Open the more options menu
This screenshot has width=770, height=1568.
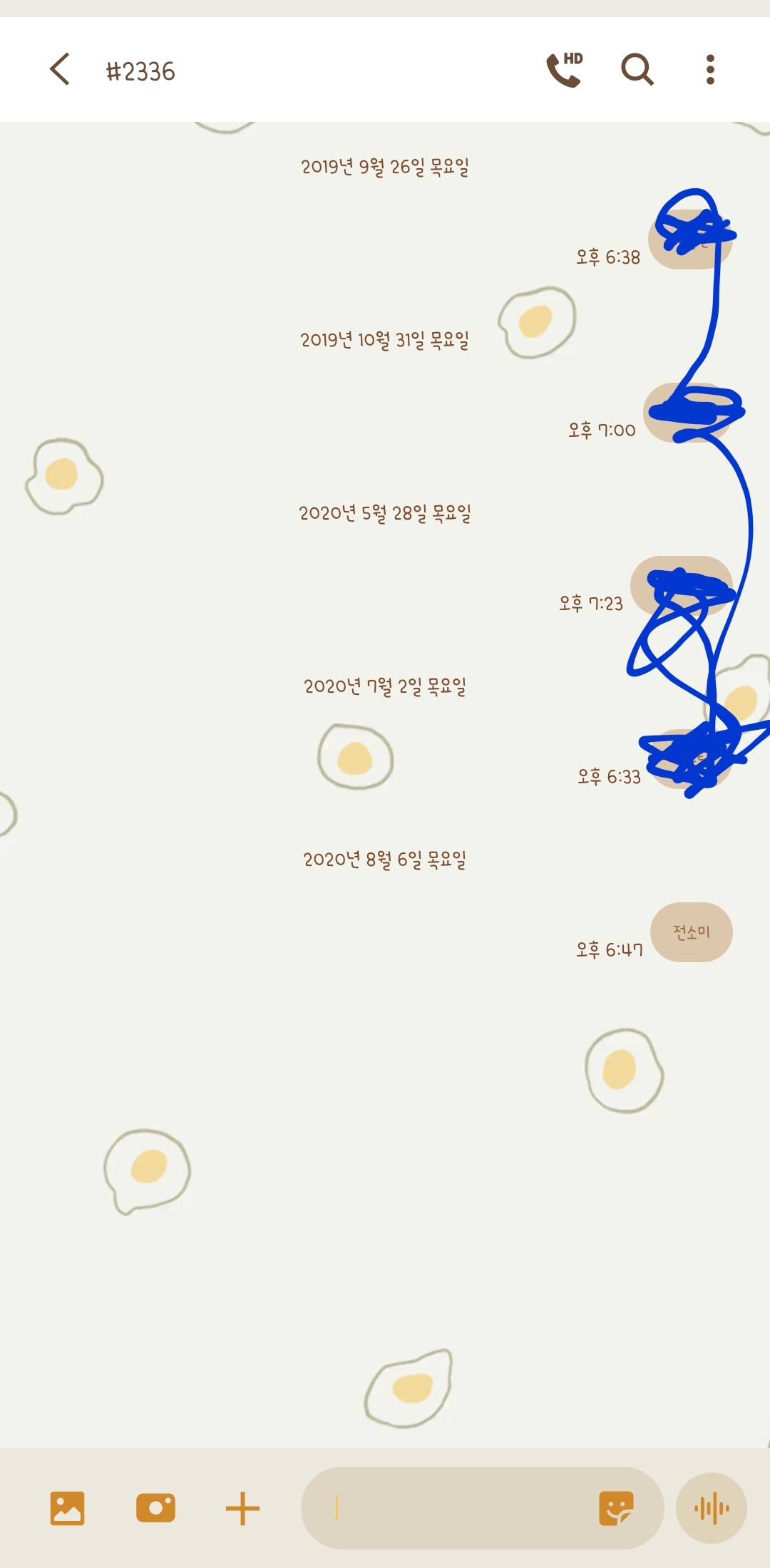(709, 70)
